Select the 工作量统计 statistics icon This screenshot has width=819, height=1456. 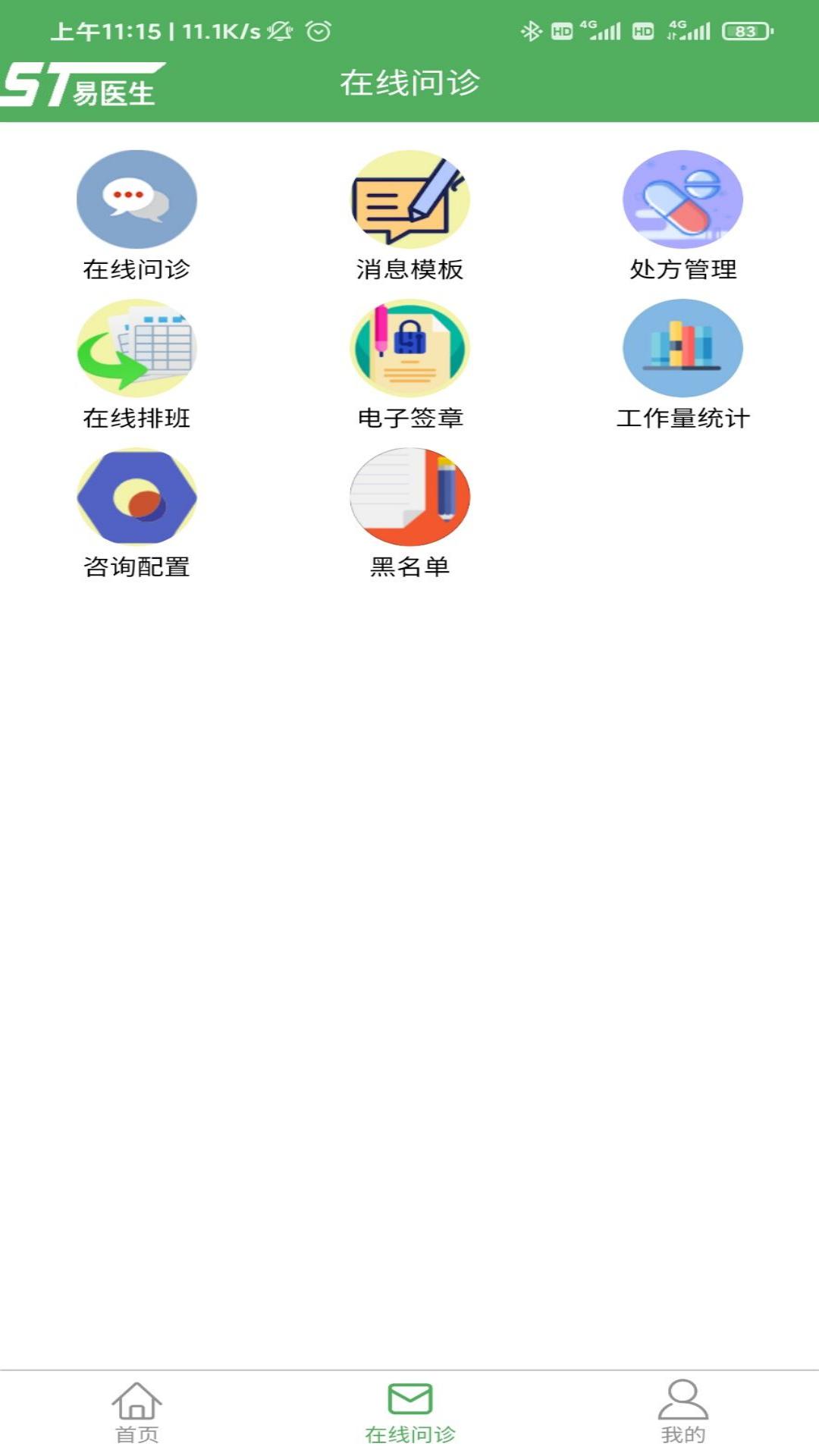[681, 349]
